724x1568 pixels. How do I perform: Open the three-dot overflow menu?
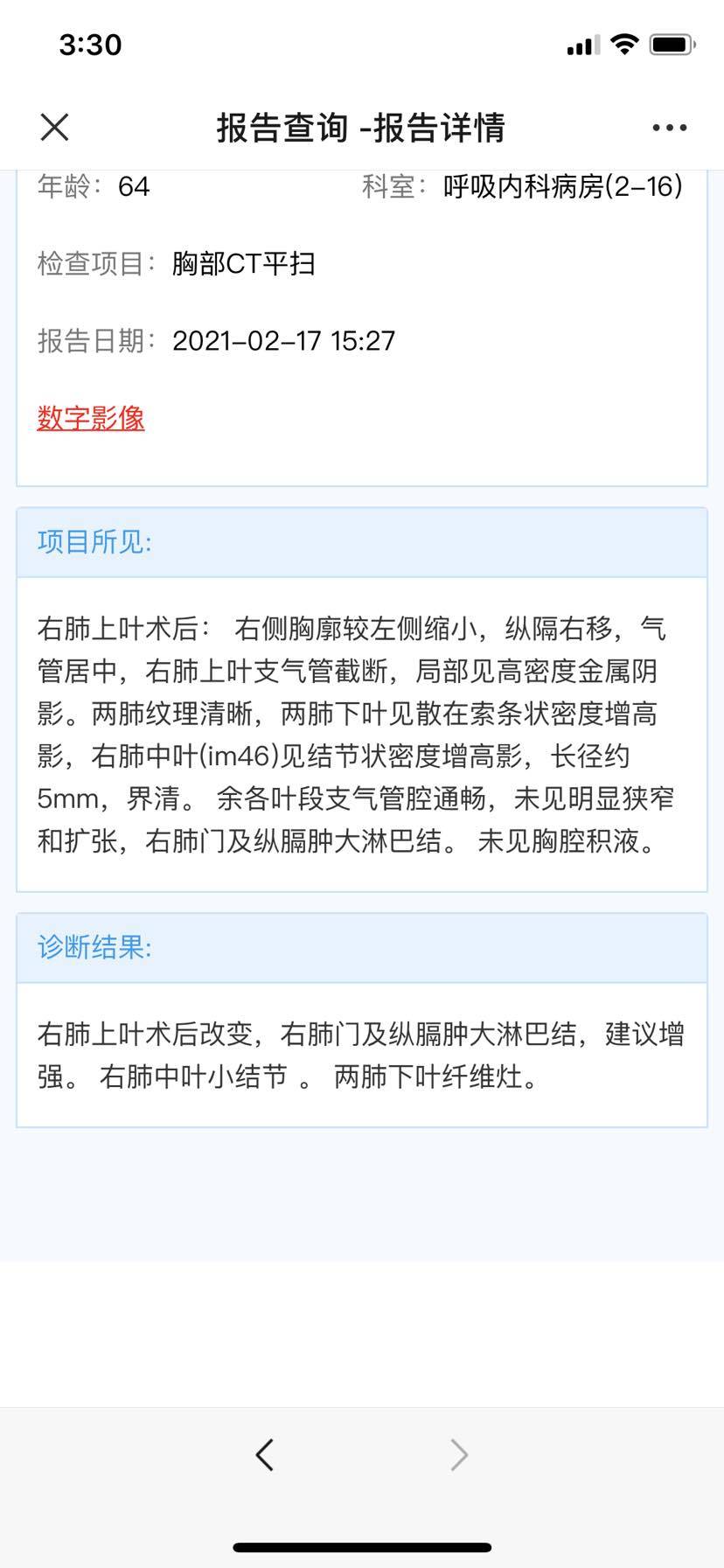tap(669, 128)
